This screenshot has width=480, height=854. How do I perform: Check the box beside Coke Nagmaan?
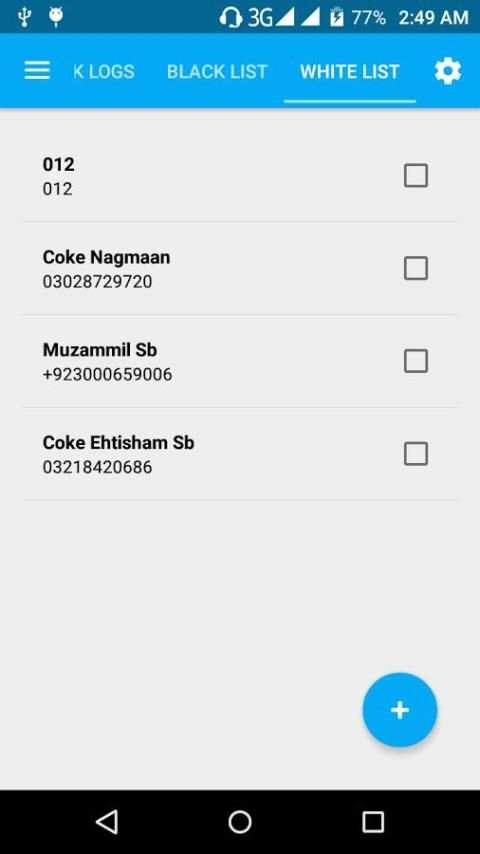pos(416,268)
